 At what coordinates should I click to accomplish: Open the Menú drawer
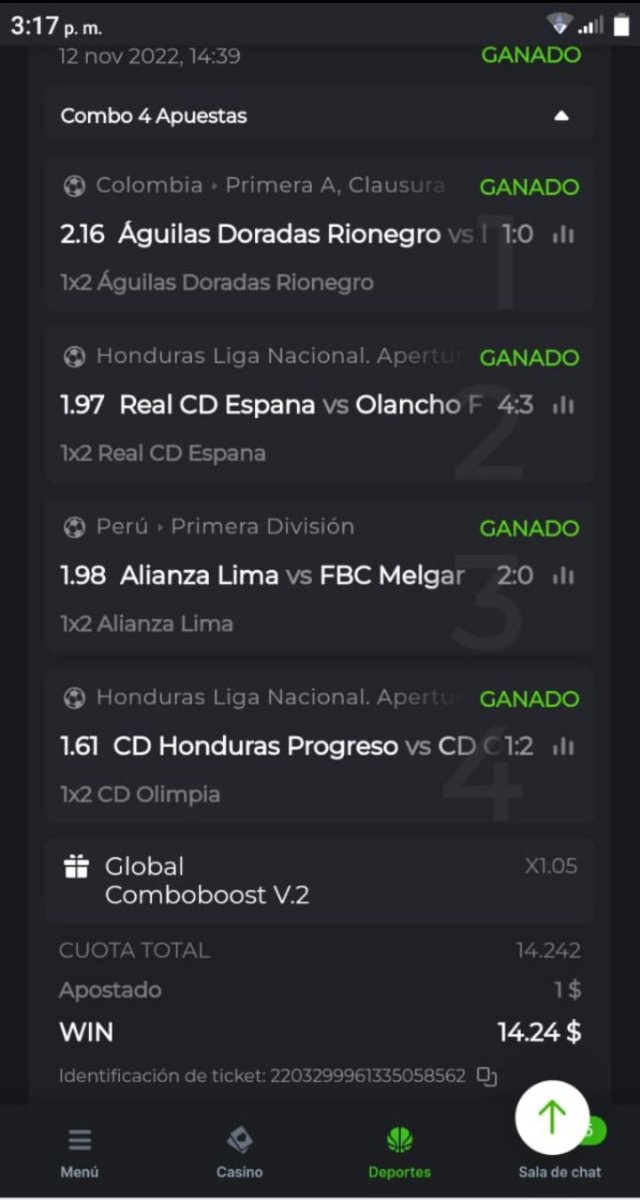[80, 1152]
